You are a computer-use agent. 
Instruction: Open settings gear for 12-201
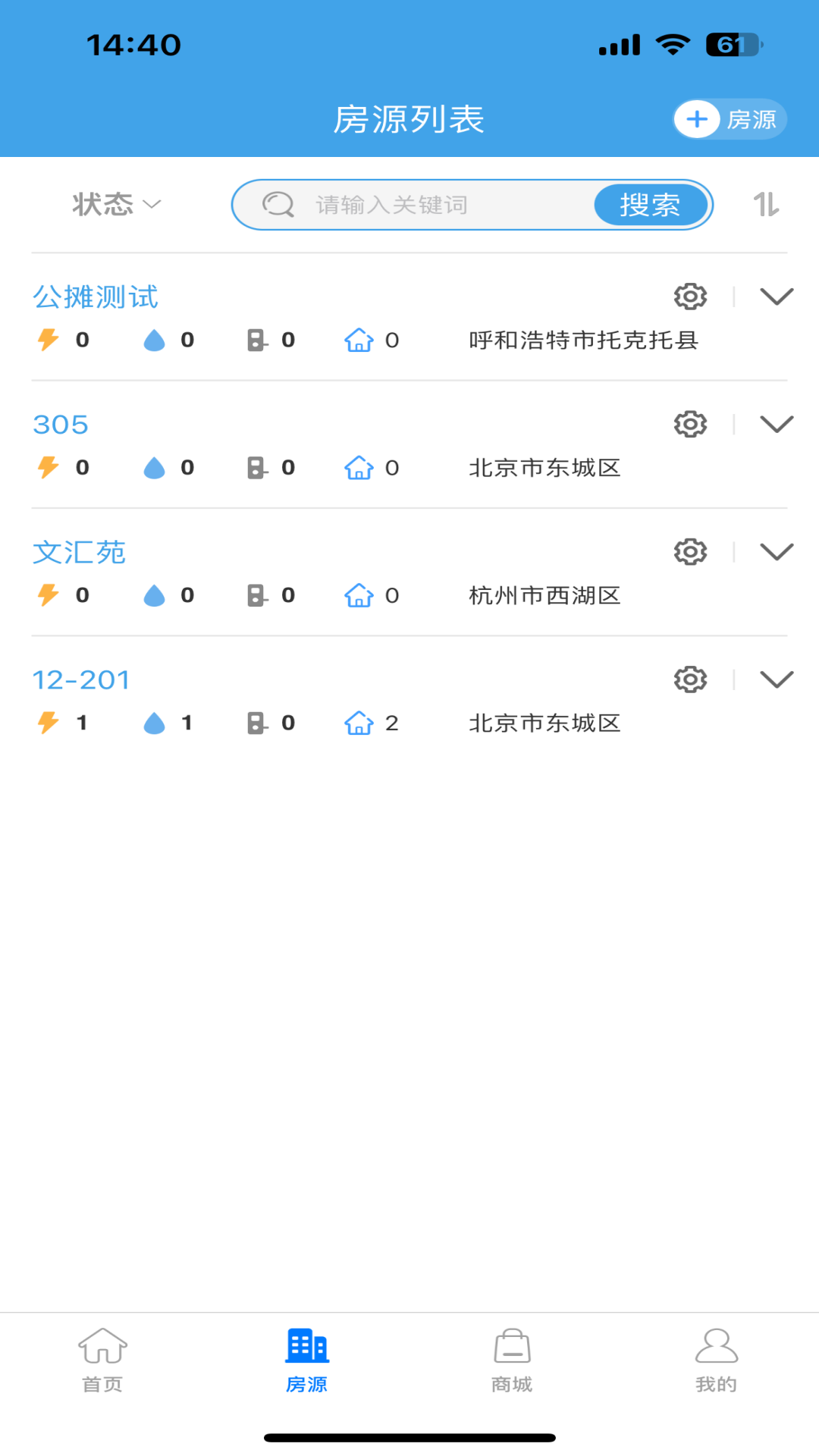pyautogui.click(x=690, y=679)
